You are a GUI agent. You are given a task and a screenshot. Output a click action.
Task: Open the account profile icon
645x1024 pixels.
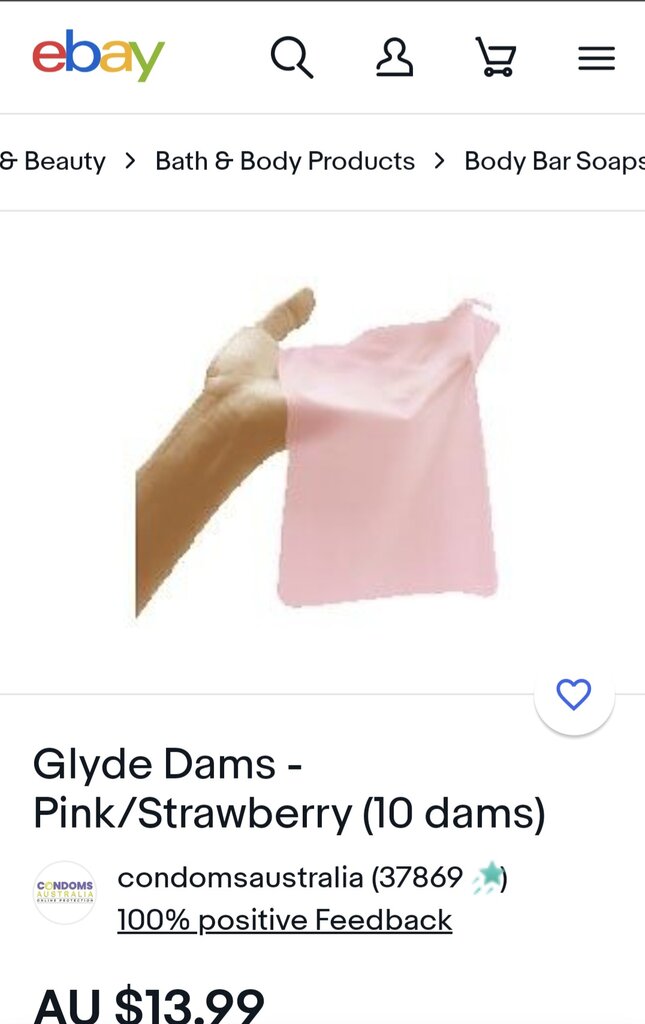(394, 58)
